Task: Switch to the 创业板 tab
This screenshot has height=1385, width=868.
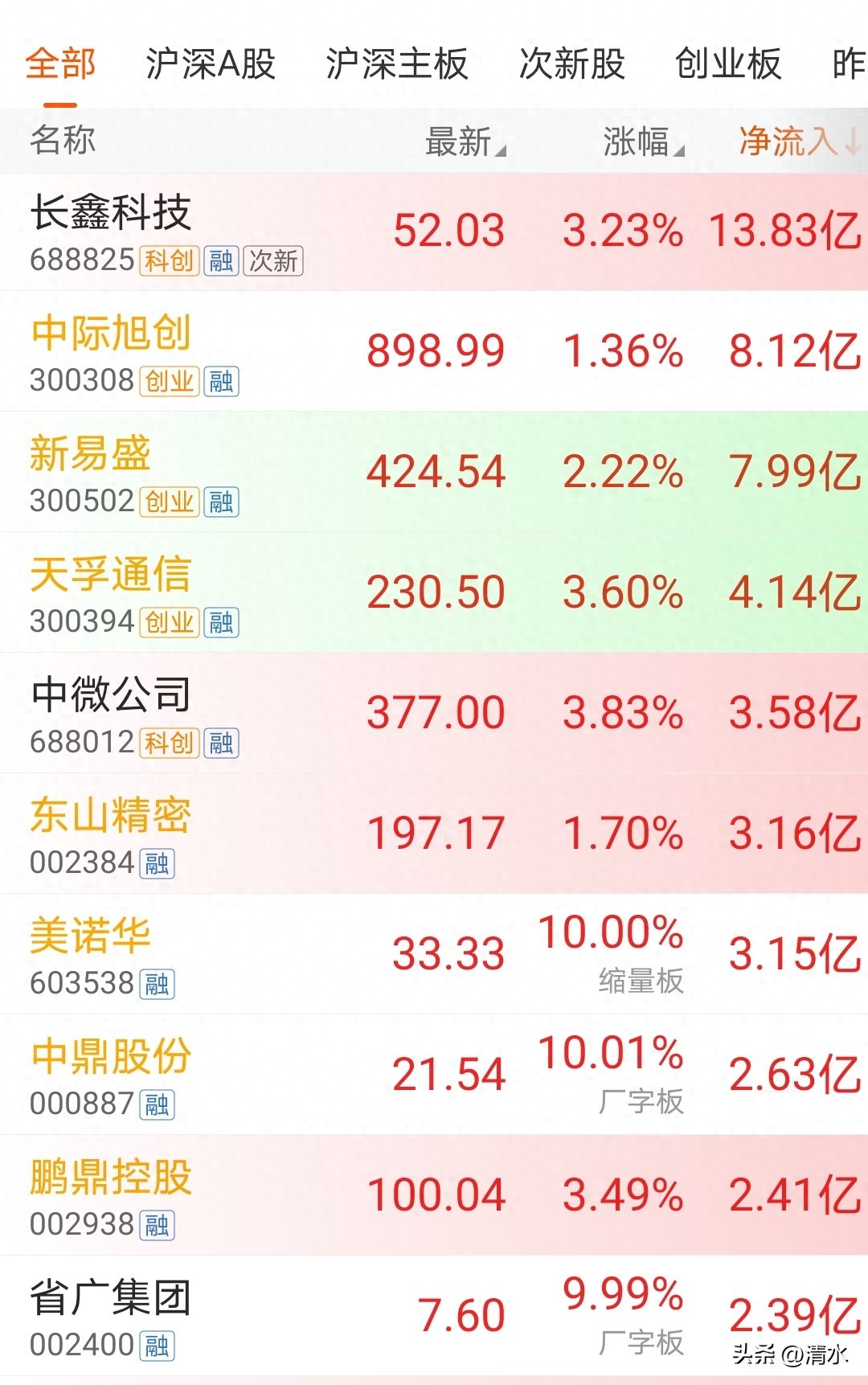Action: pyautogui.click(x=728, y=64)
